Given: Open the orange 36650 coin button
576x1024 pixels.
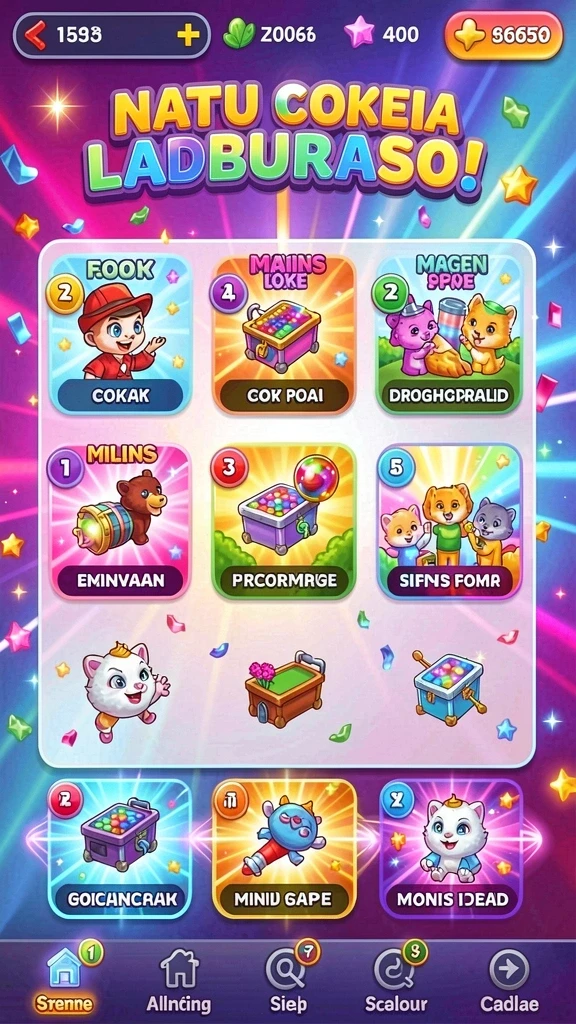Looking at the screenshot, I should (504, 35).
